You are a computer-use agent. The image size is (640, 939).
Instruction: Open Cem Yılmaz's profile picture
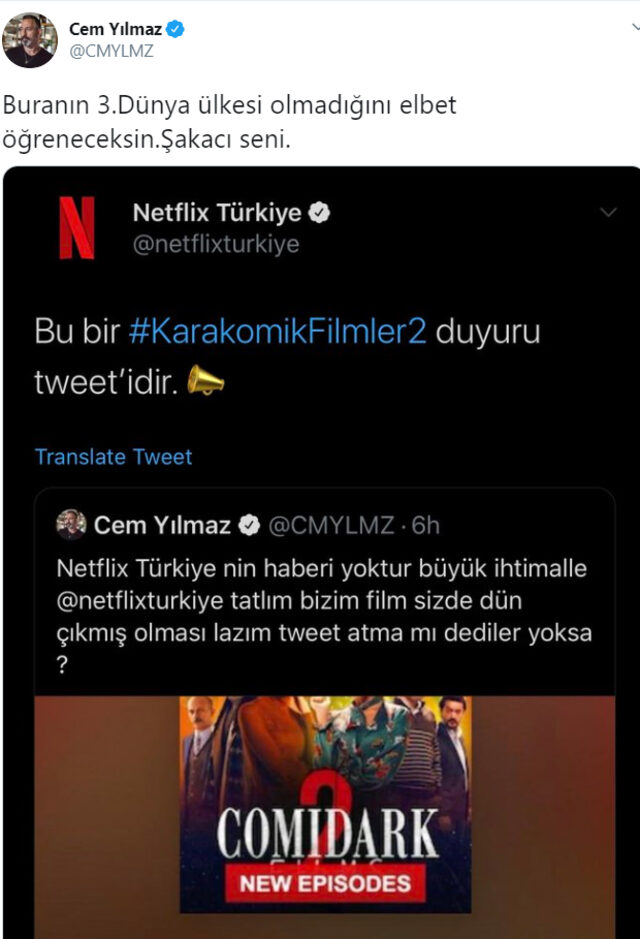(29, 40)
